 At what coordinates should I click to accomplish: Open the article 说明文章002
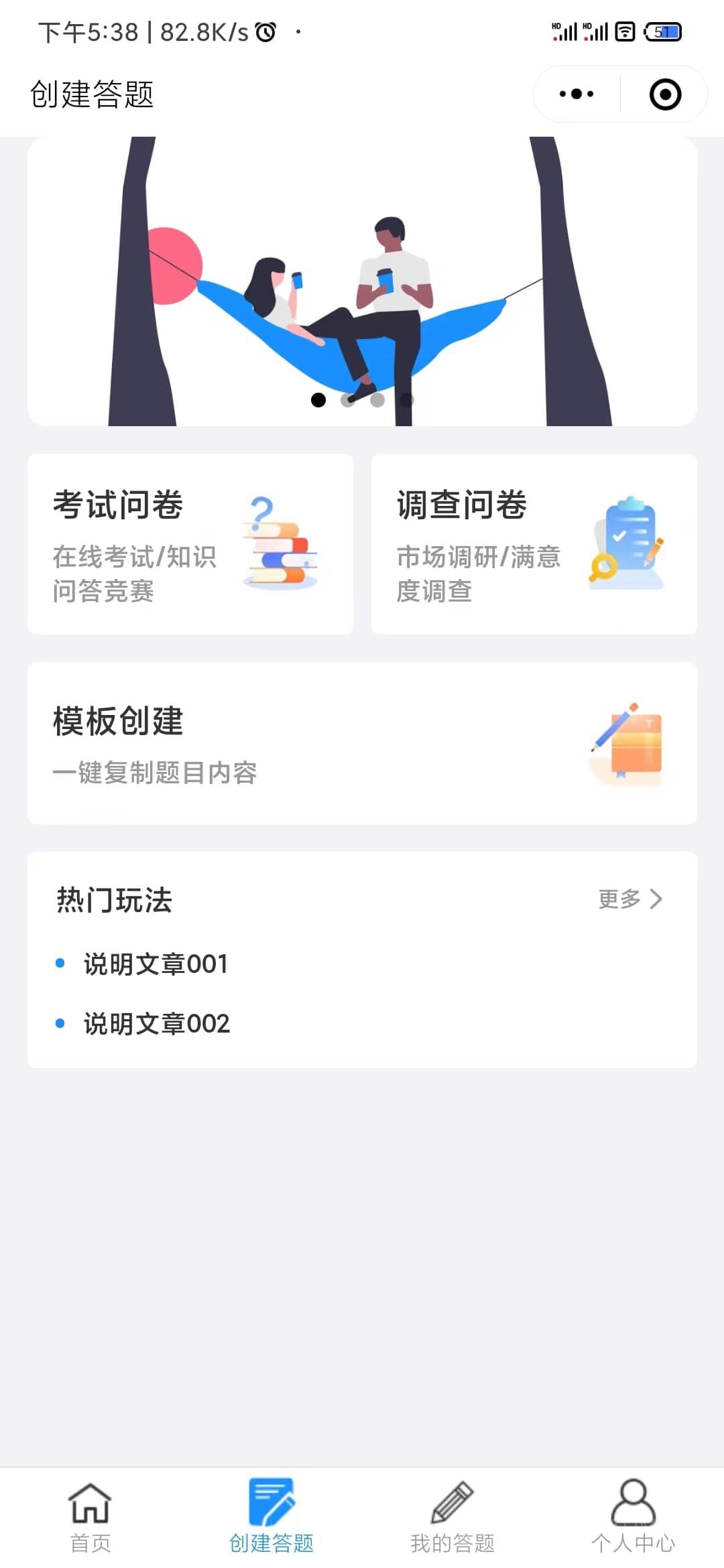[156, 1023]
